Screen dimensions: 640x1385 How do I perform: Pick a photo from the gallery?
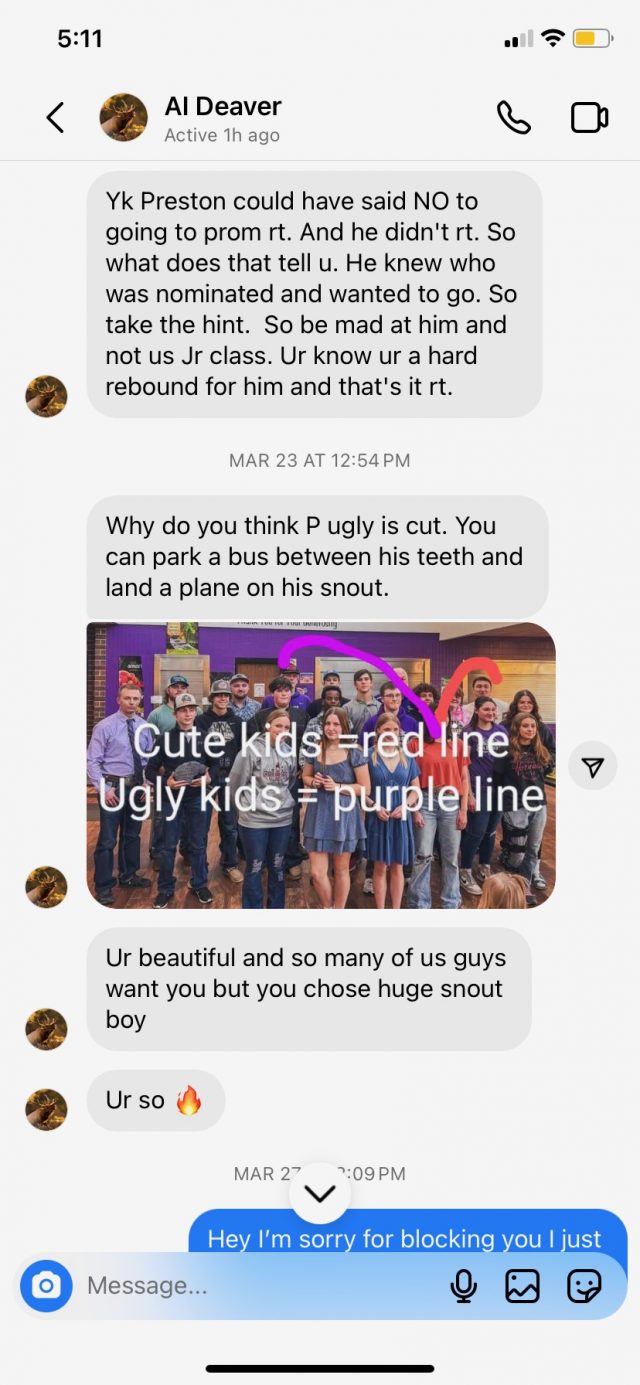(x=522, y=1285)
